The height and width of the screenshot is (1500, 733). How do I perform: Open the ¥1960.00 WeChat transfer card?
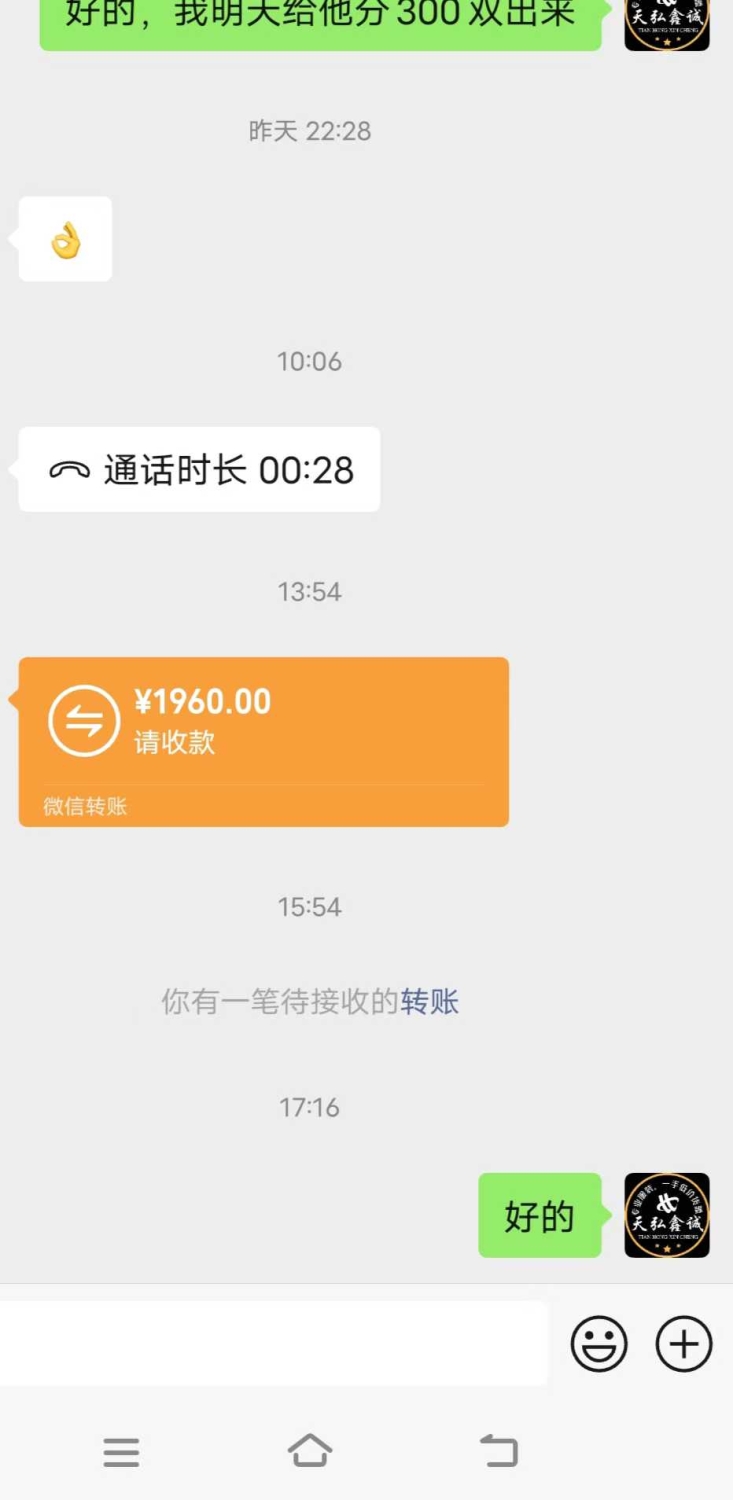[x=264, y=742]
